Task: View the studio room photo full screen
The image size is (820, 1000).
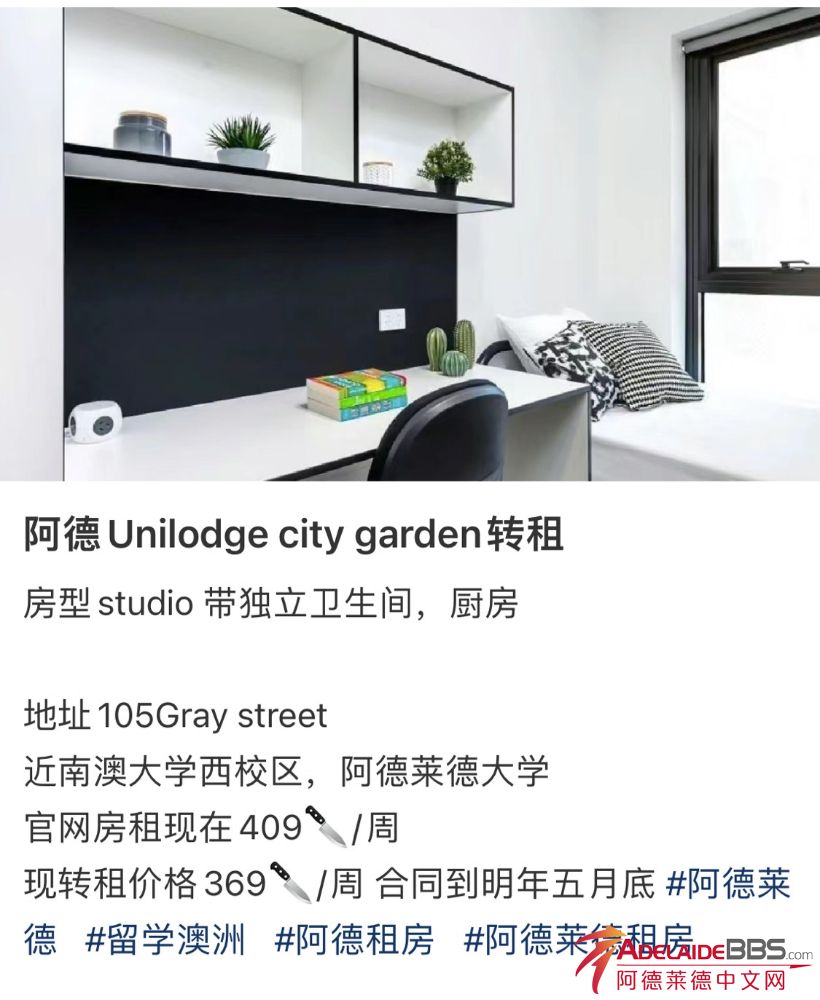Action: point(410,243)
